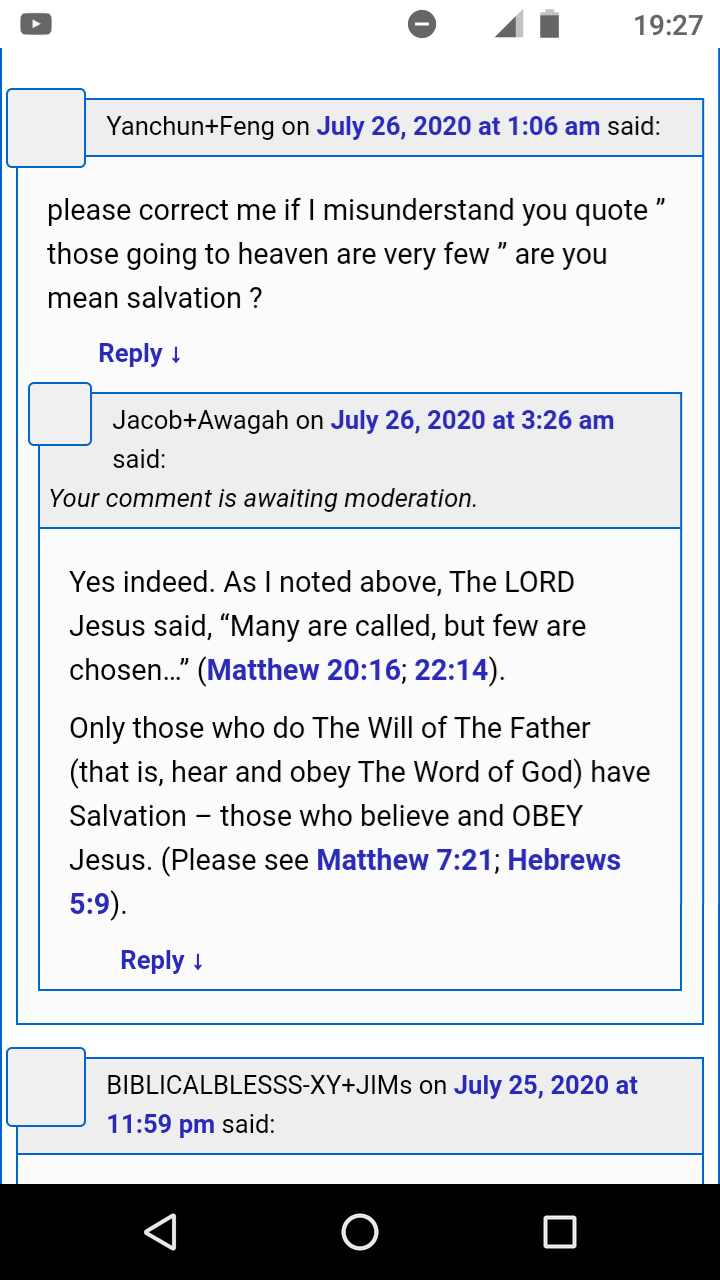Open Jacob+Awagah's July 26 timestamp link

tap(472, 420)
